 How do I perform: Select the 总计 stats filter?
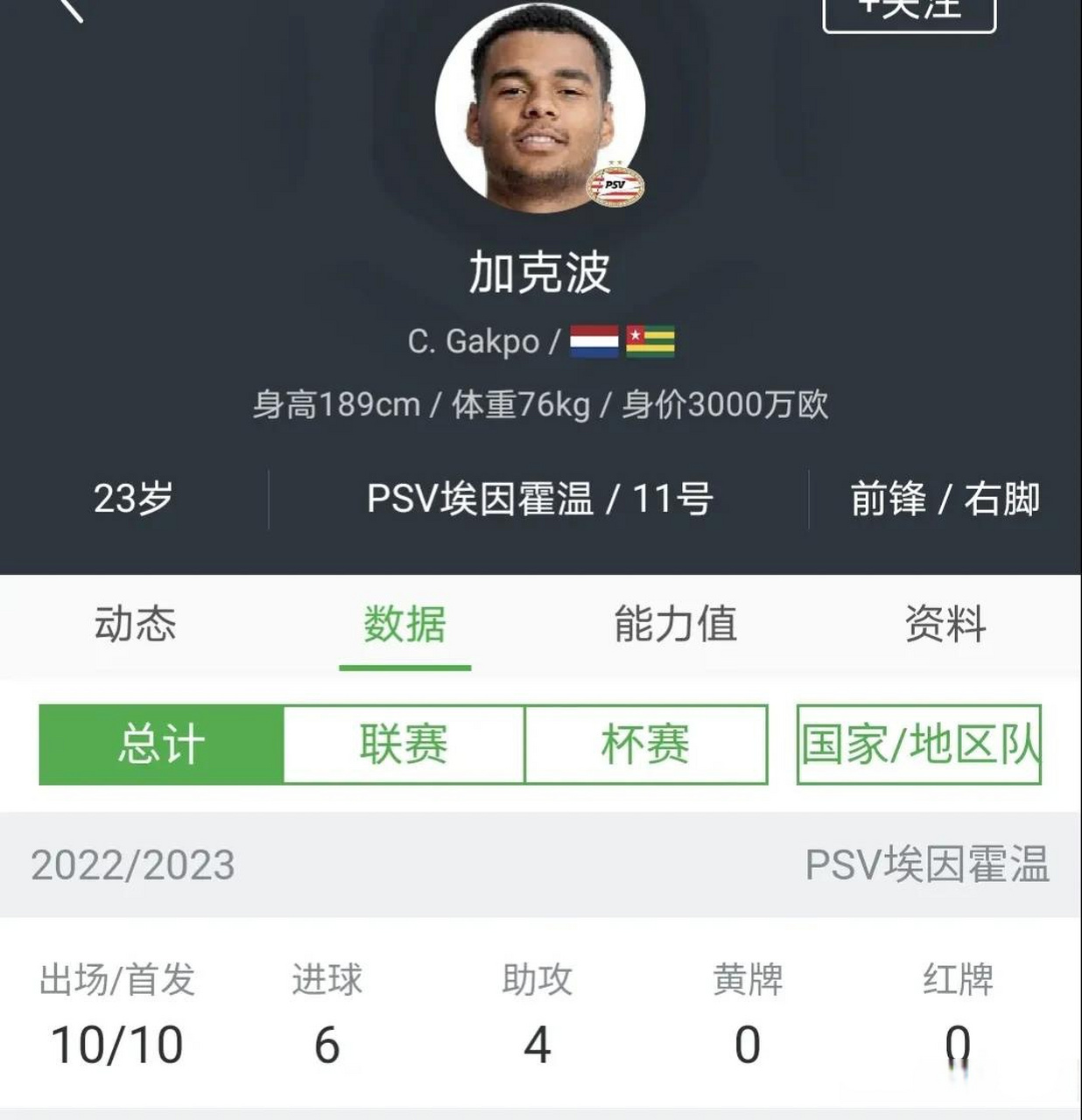coord(159,745)
